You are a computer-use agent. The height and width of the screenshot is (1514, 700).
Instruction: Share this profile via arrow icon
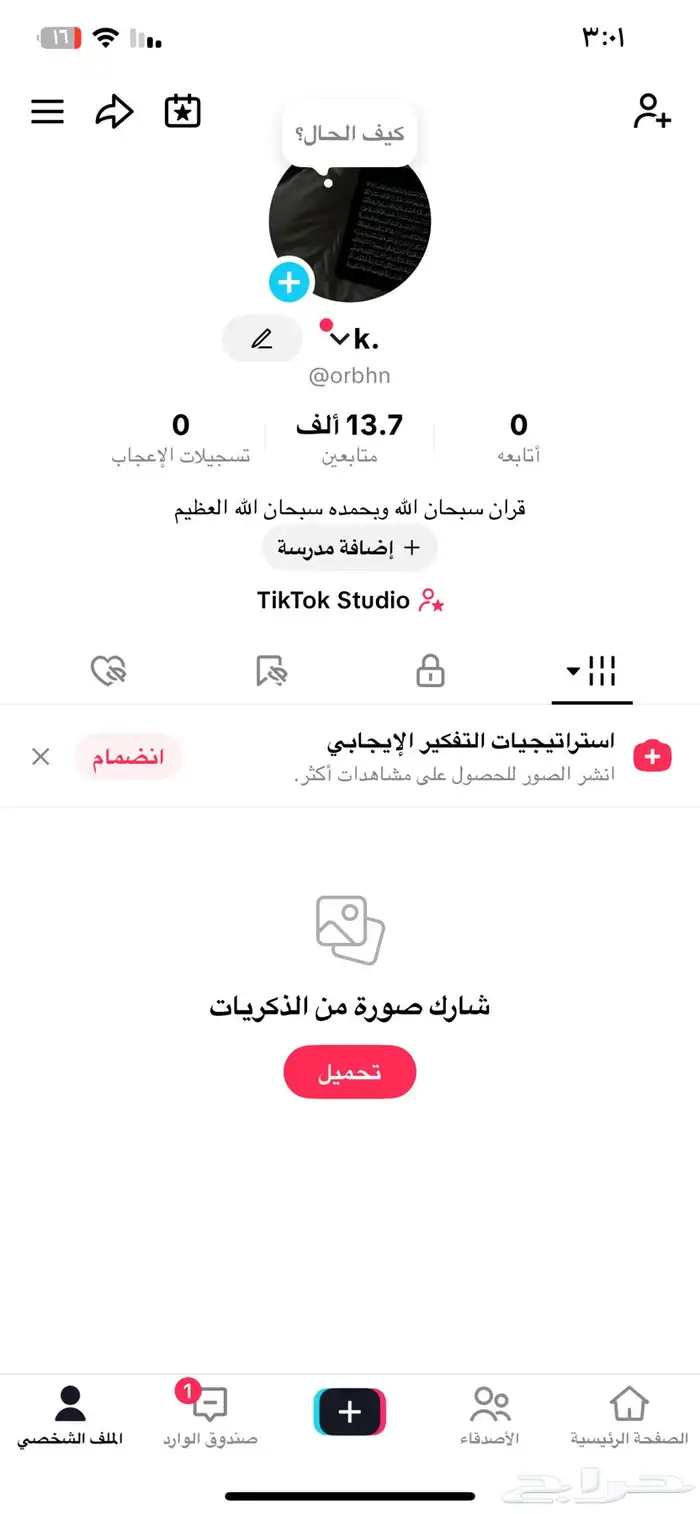point(114,112)
